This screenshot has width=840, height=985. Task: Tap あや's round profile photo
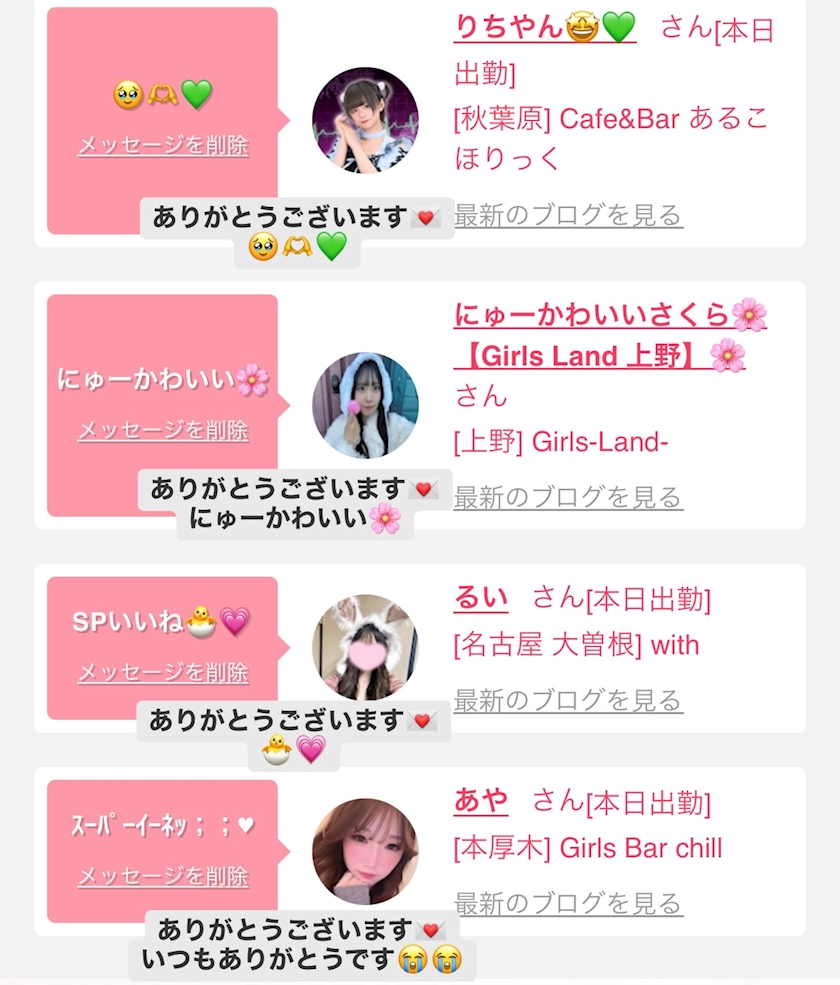pos(365,851)
